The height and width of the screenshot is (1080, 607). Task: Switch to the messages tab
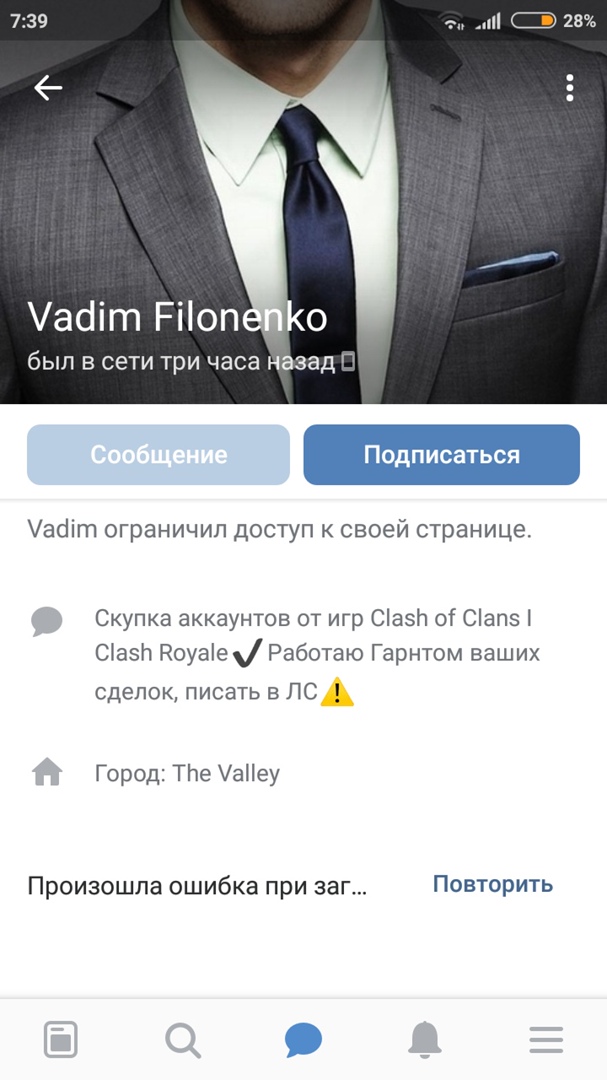tap(303, 1040)
